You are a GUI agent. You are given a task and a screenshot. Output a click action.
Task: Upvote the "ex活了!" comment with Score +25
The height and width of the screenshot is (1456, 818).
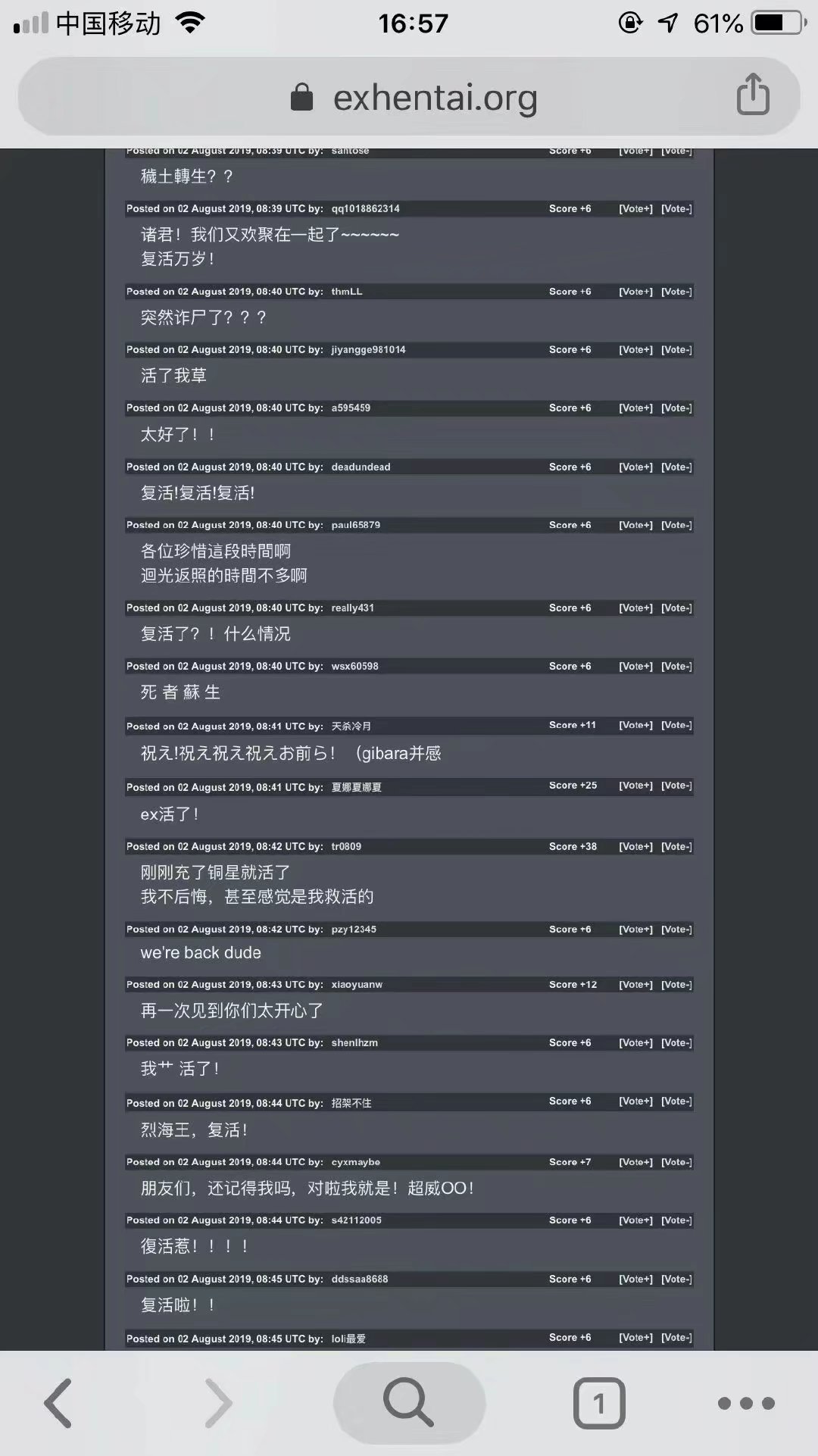point(635,786)
